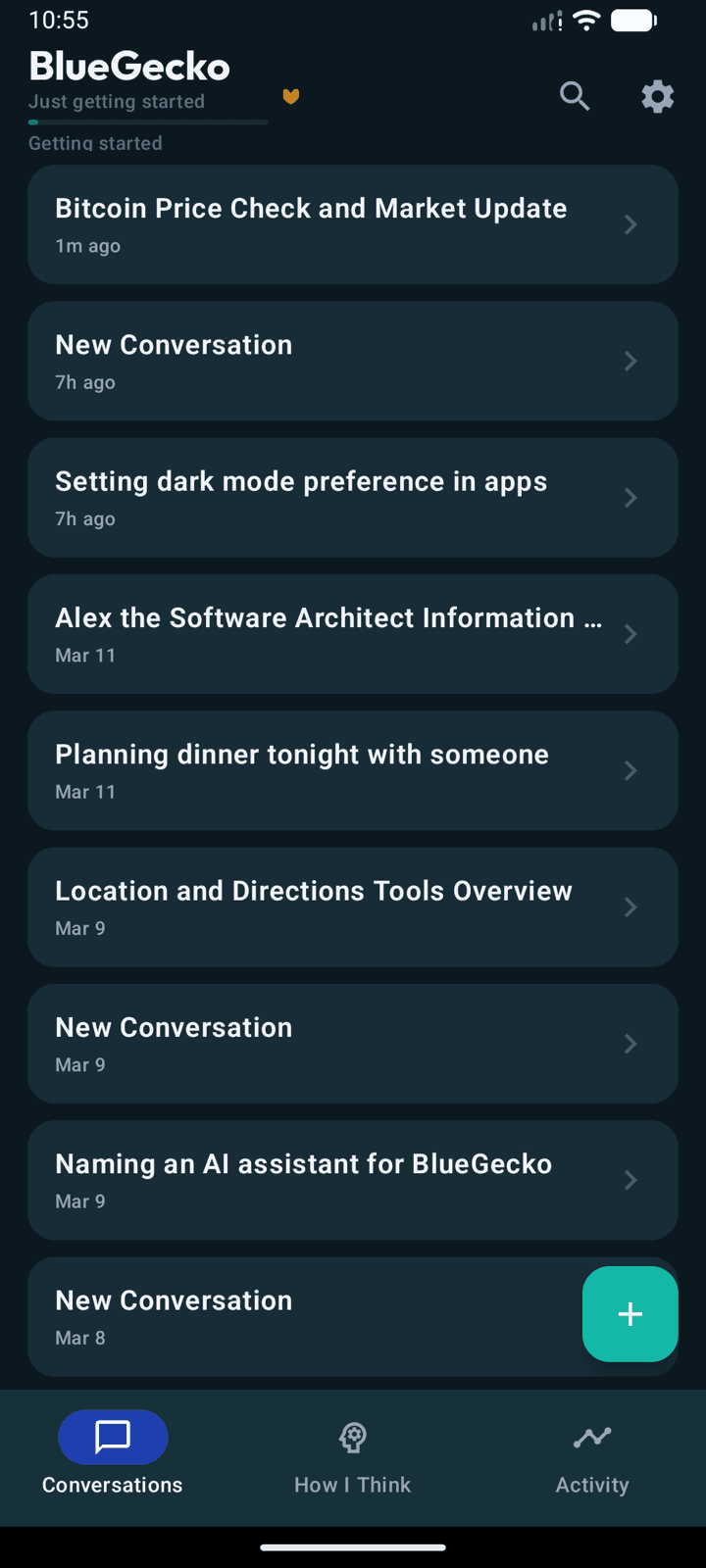Expand the Bitcoin Price Check conversation chevron
706x1568 pixels.
coord(630,224)
